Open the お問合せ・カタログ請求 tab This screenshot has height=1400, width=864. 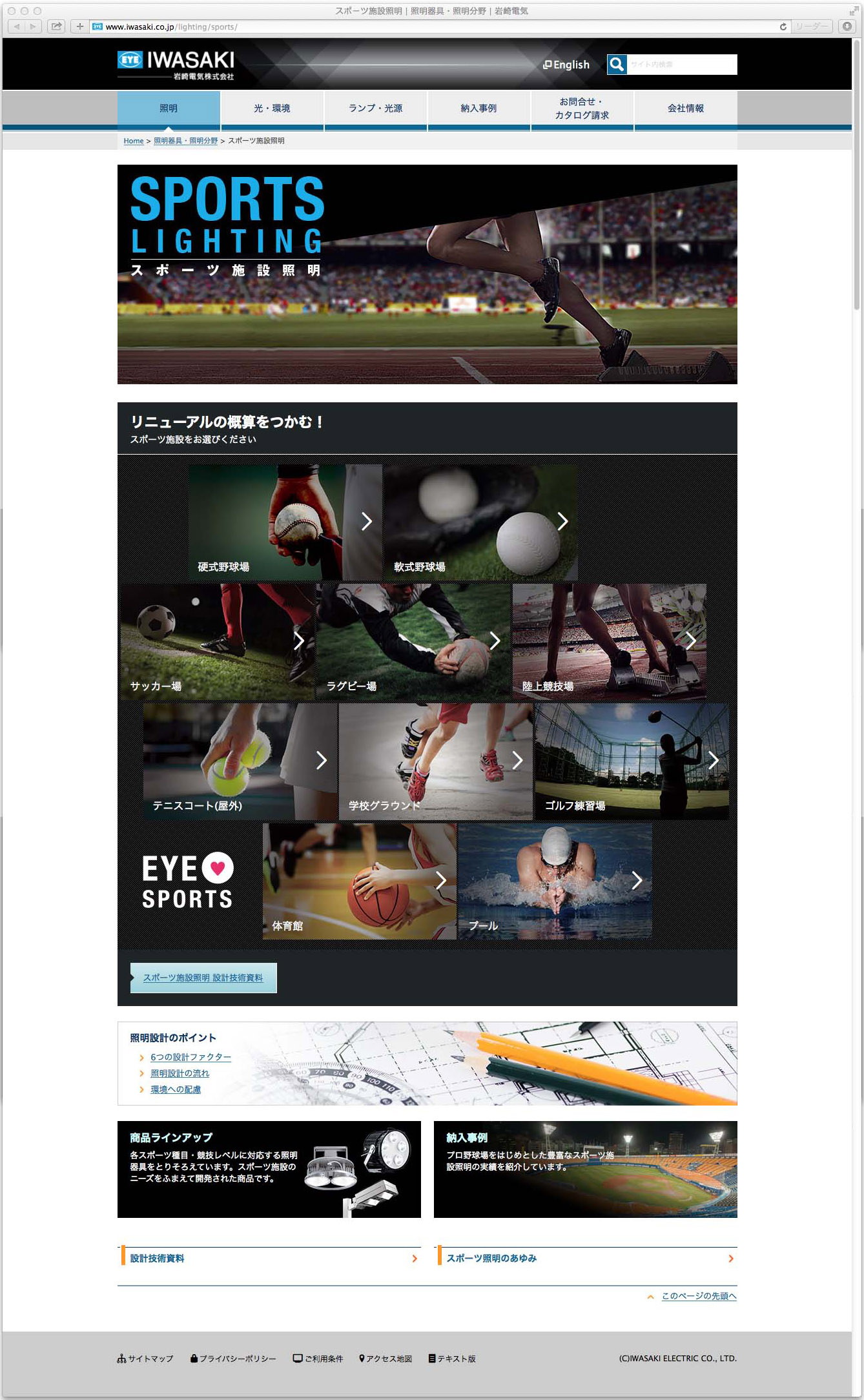coord(582,108)
